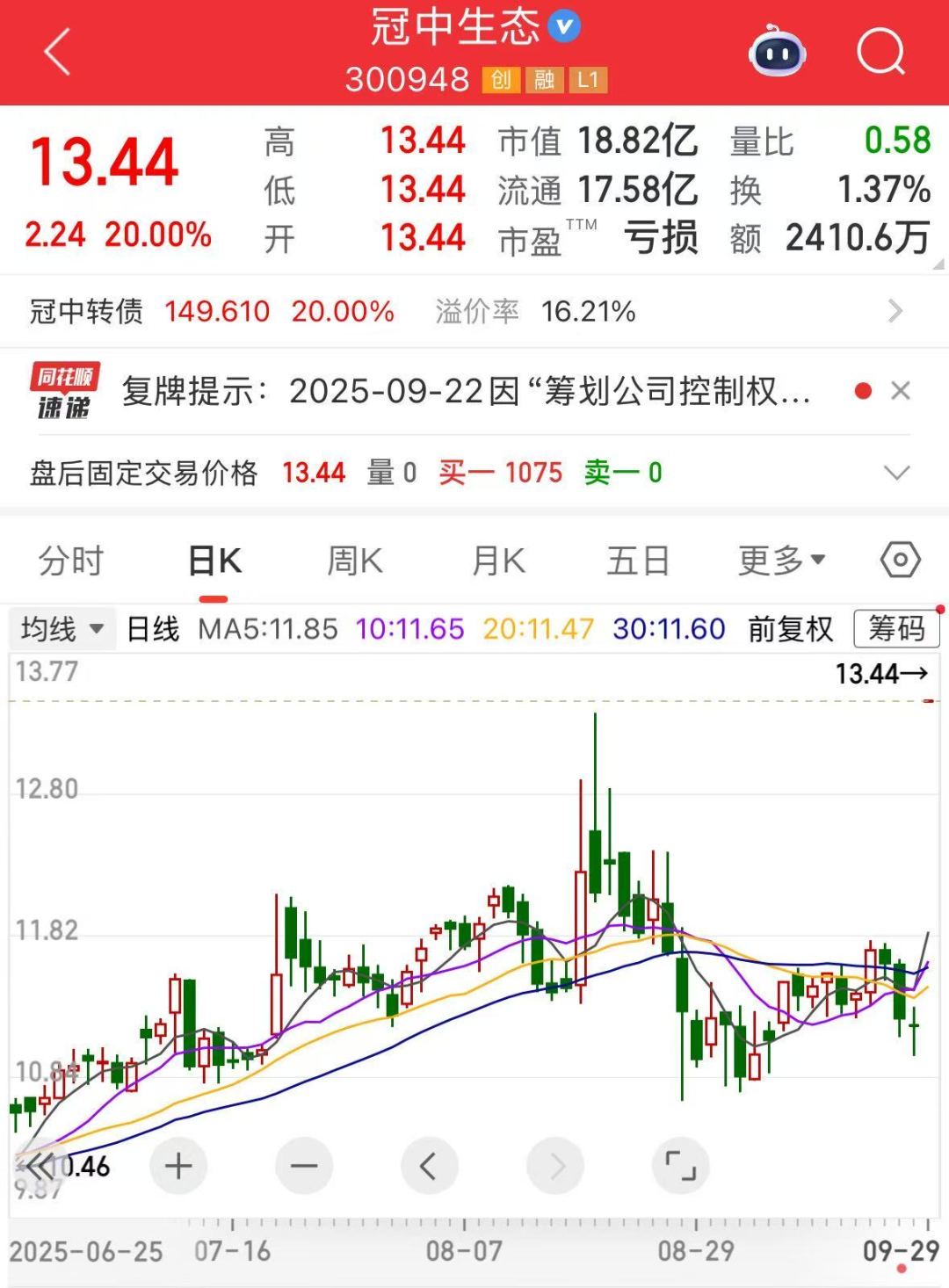Switch to the 周K weekly chart tab
The width and height of the screenshot is (949, 1288).
tap(354, 560)
